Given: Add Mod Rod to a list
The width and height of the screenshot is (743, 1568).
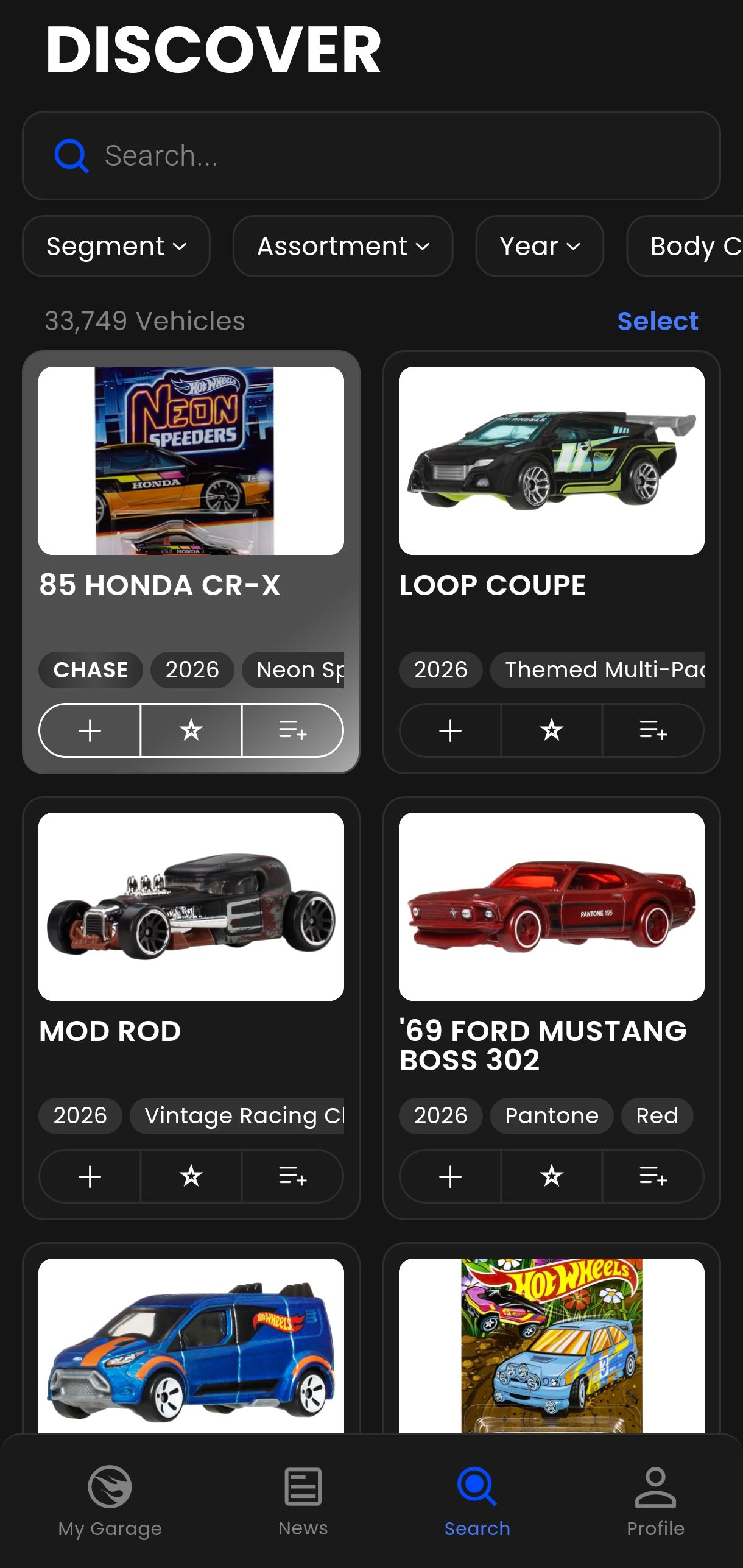Looking at the screenshot, I should [x=293, y=1176].
